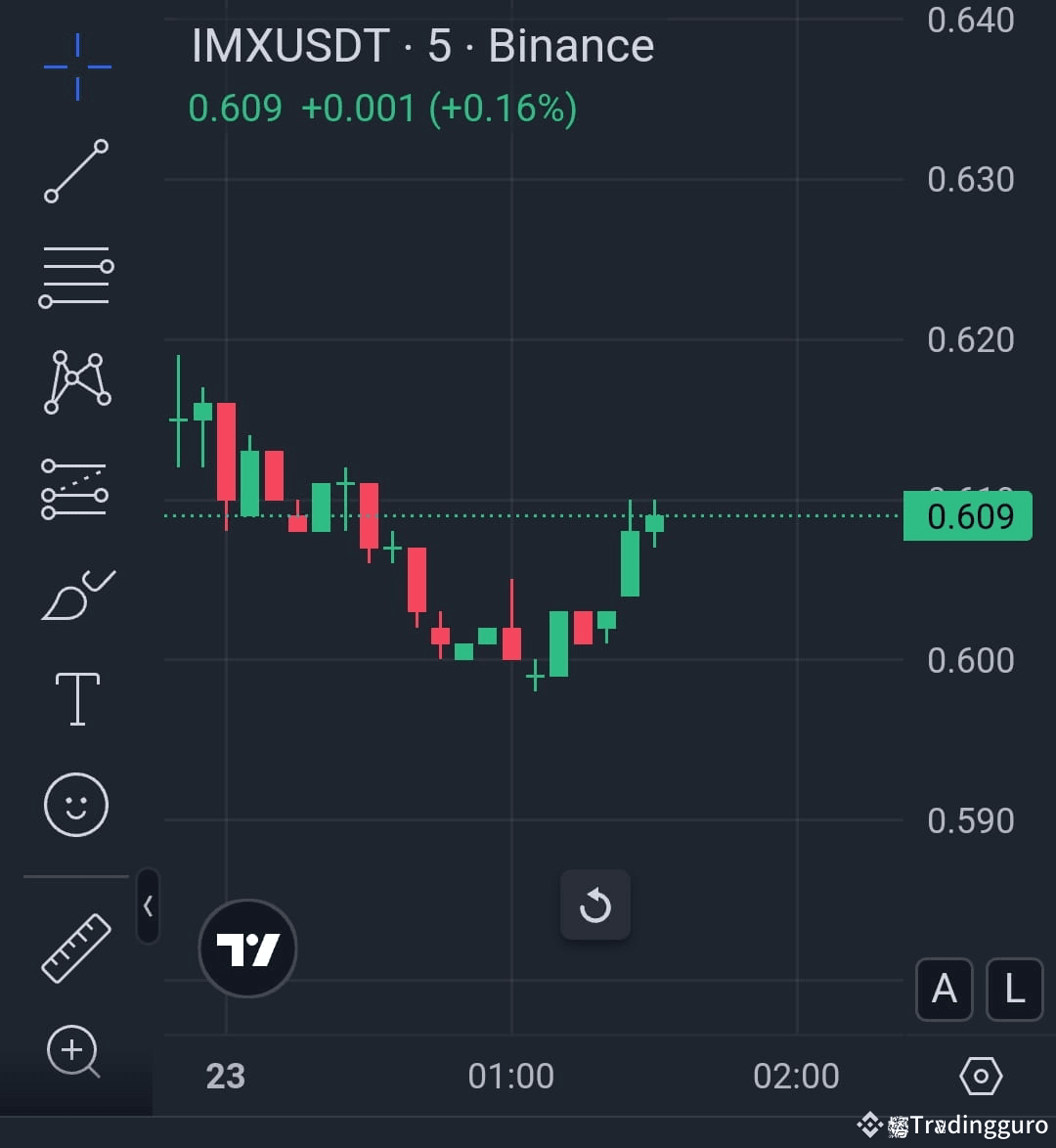
Task: Select the trend-based projection tool with dotted line
Action: 76,488
